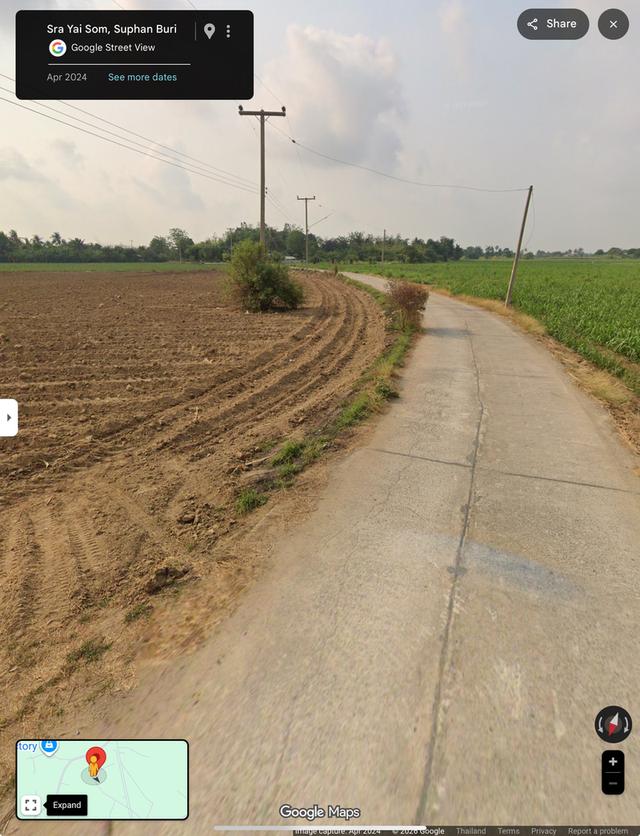The width and height of the screenshot is (640, 836).
Task: Open Report a problem link
Action: 598,831
